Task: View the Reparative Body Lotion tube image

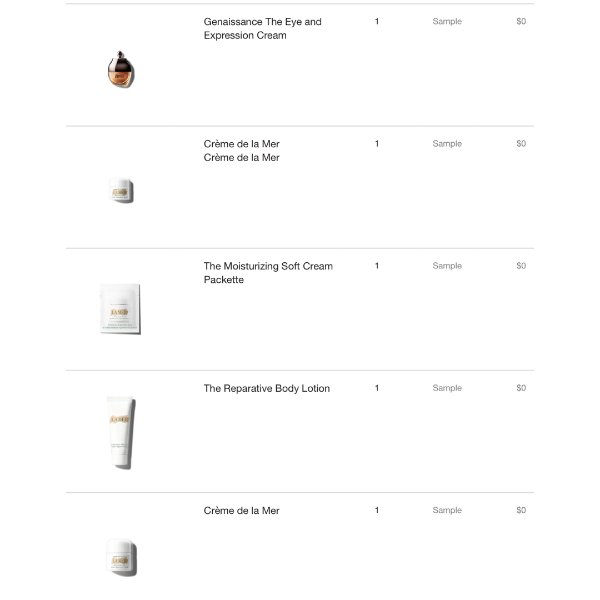Action: [x=118, y=432]
